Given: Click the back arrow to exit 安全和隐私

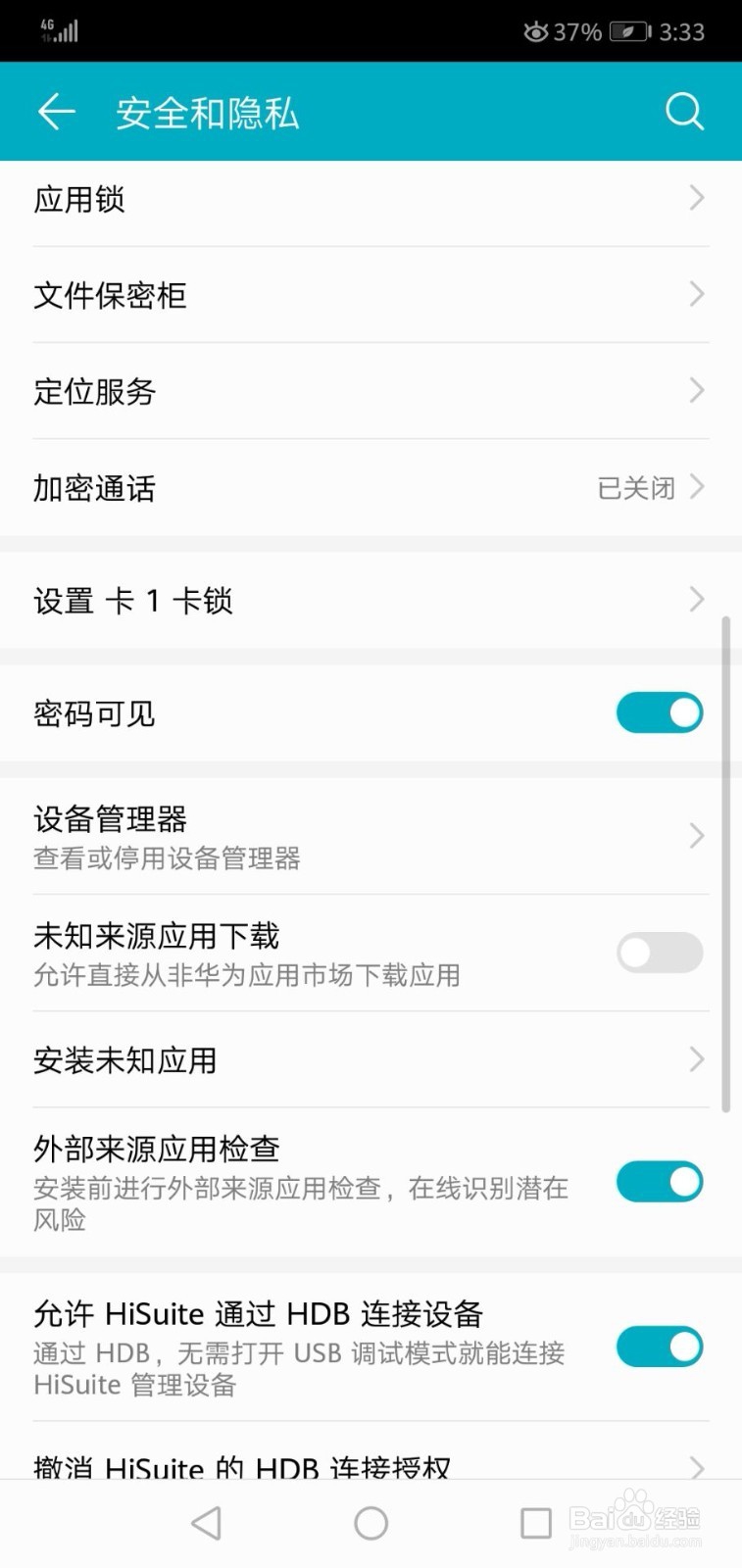Looking at the screenshot, I should tap(56, 111).
